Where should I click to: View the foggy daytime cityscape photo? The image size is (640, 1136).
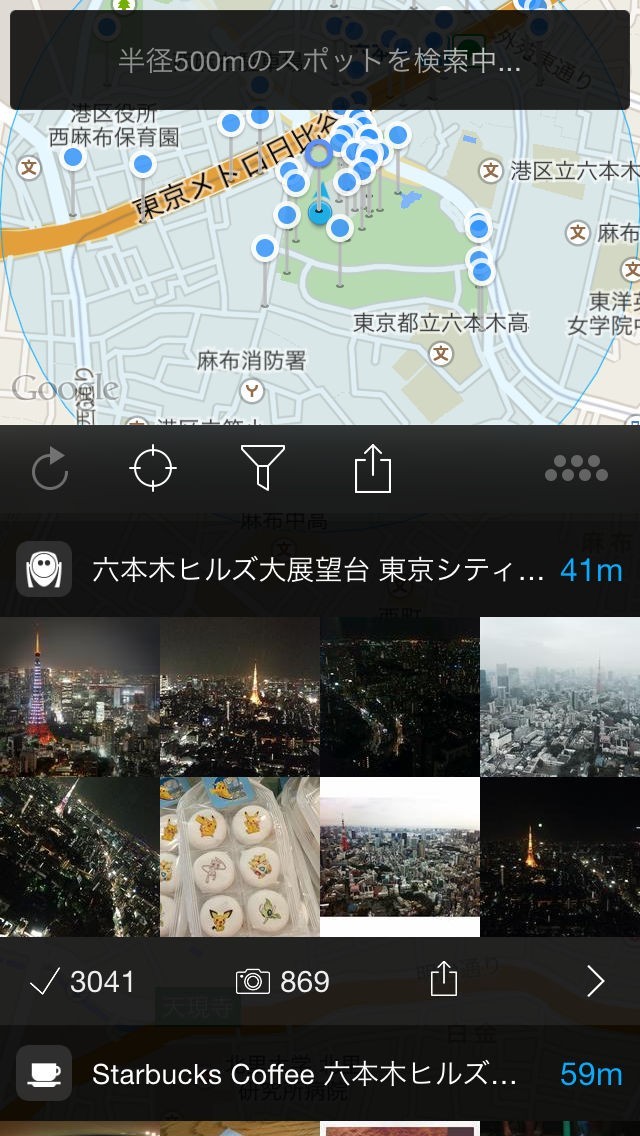pos(560,697)
